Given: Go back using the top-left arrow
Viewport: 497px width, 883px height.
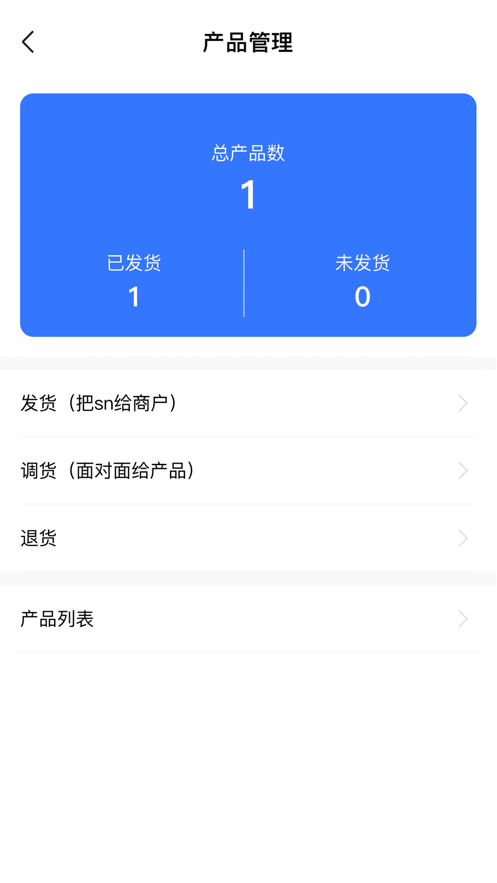Looking at the screenshot, I should coord(28,42).
